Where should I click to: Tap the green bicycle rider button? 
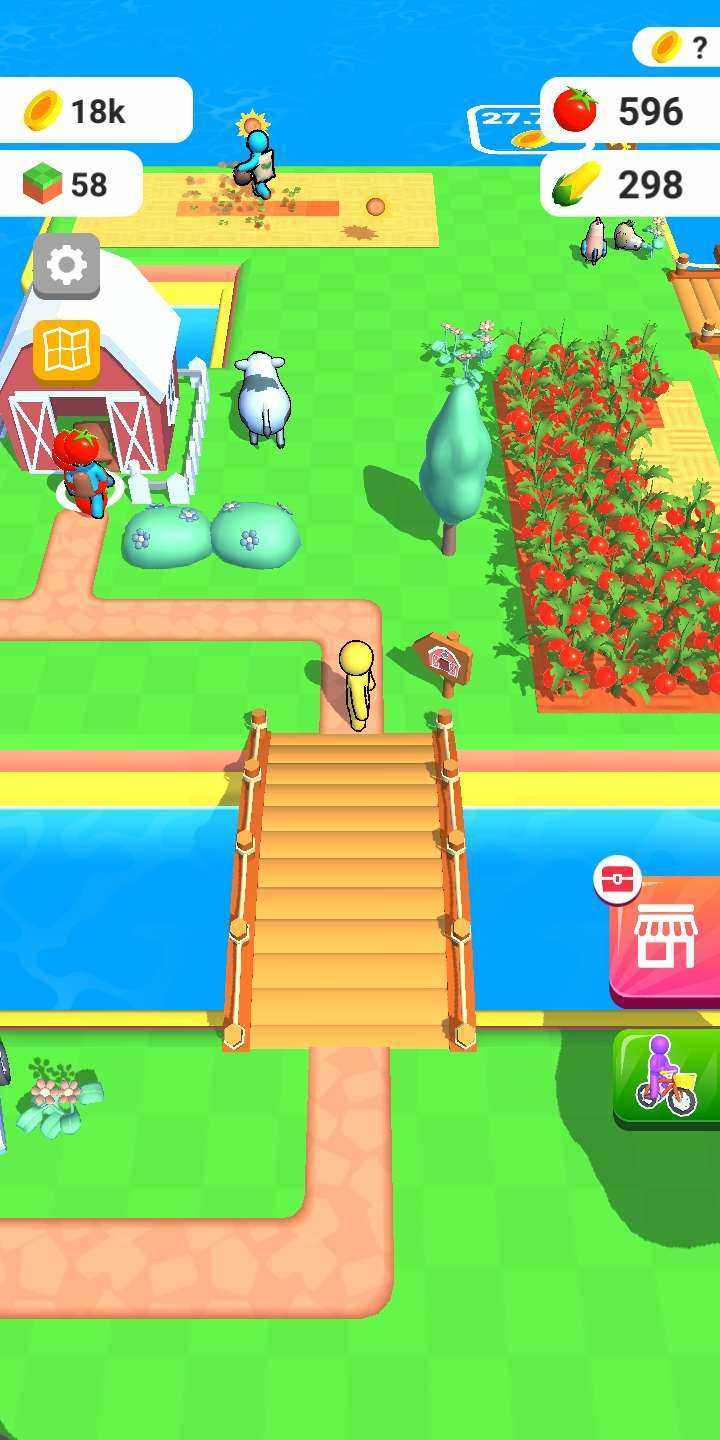point(667,1077)
